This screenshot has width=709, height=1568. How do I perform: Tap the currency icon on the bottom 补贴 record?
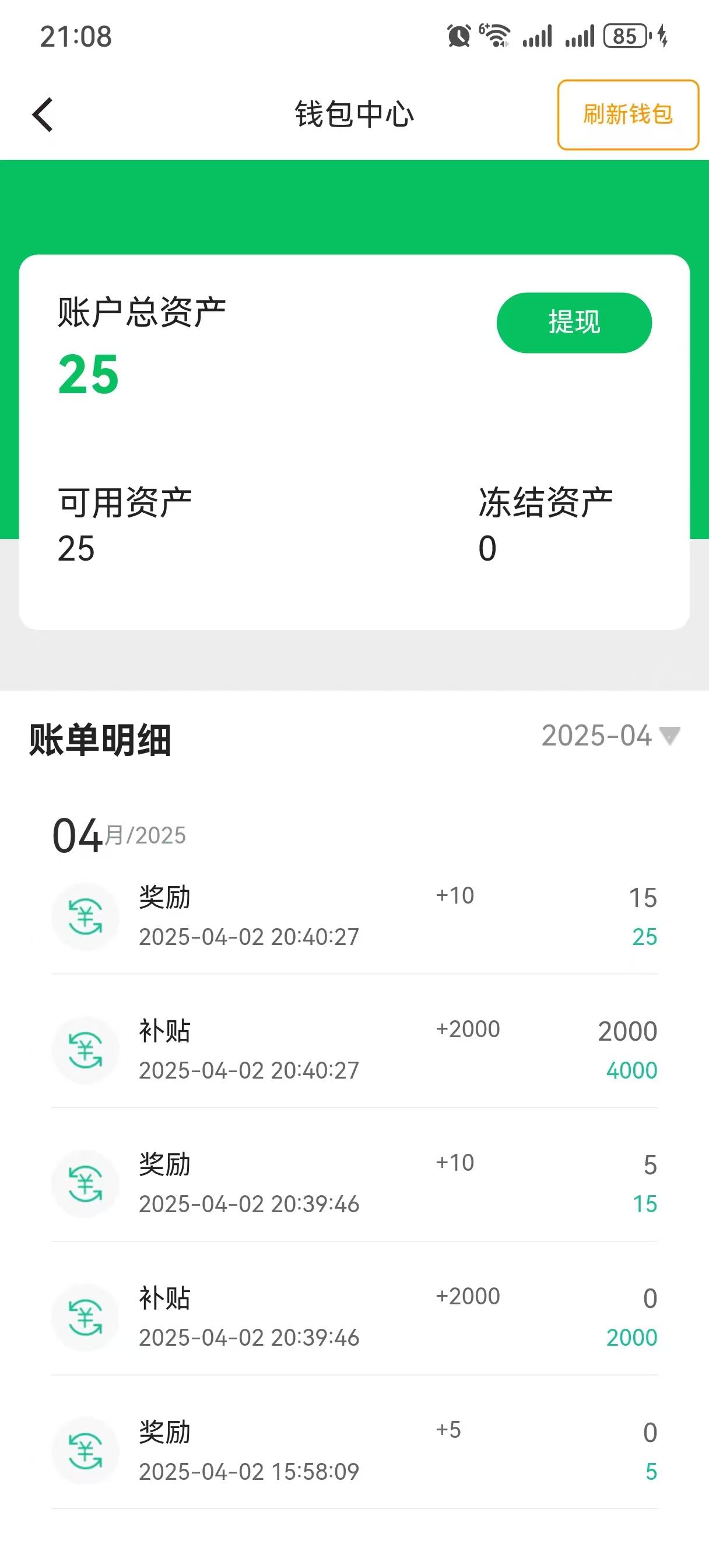click(86, 1317)
